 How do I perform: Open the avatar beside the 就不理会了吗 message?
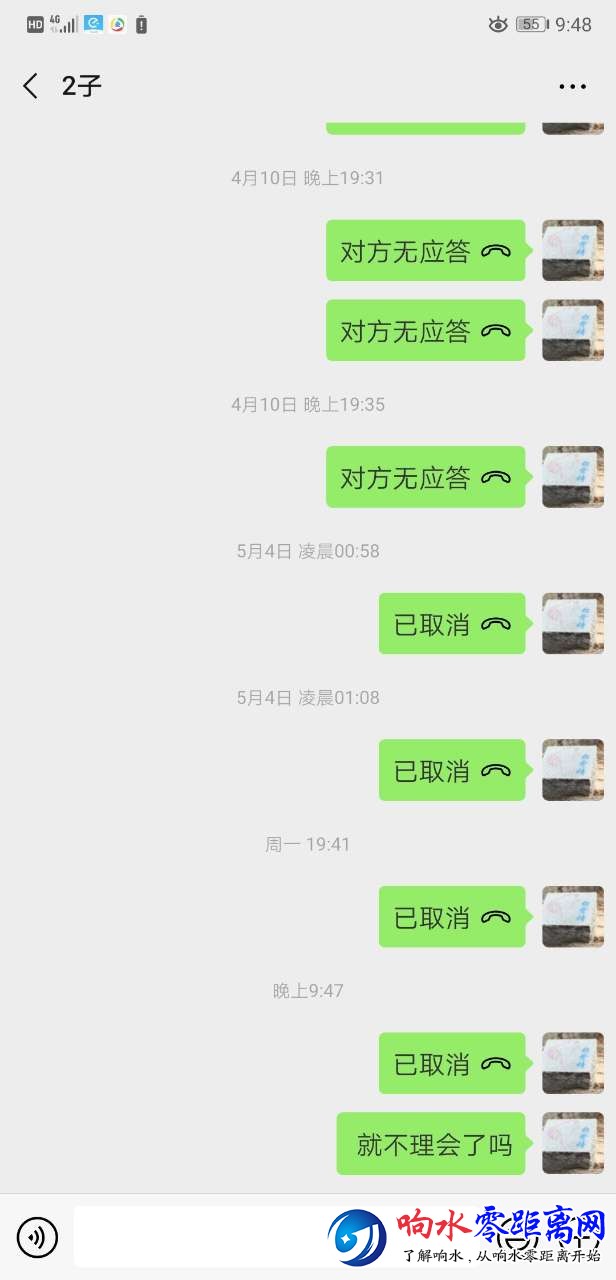[573, 1143]
